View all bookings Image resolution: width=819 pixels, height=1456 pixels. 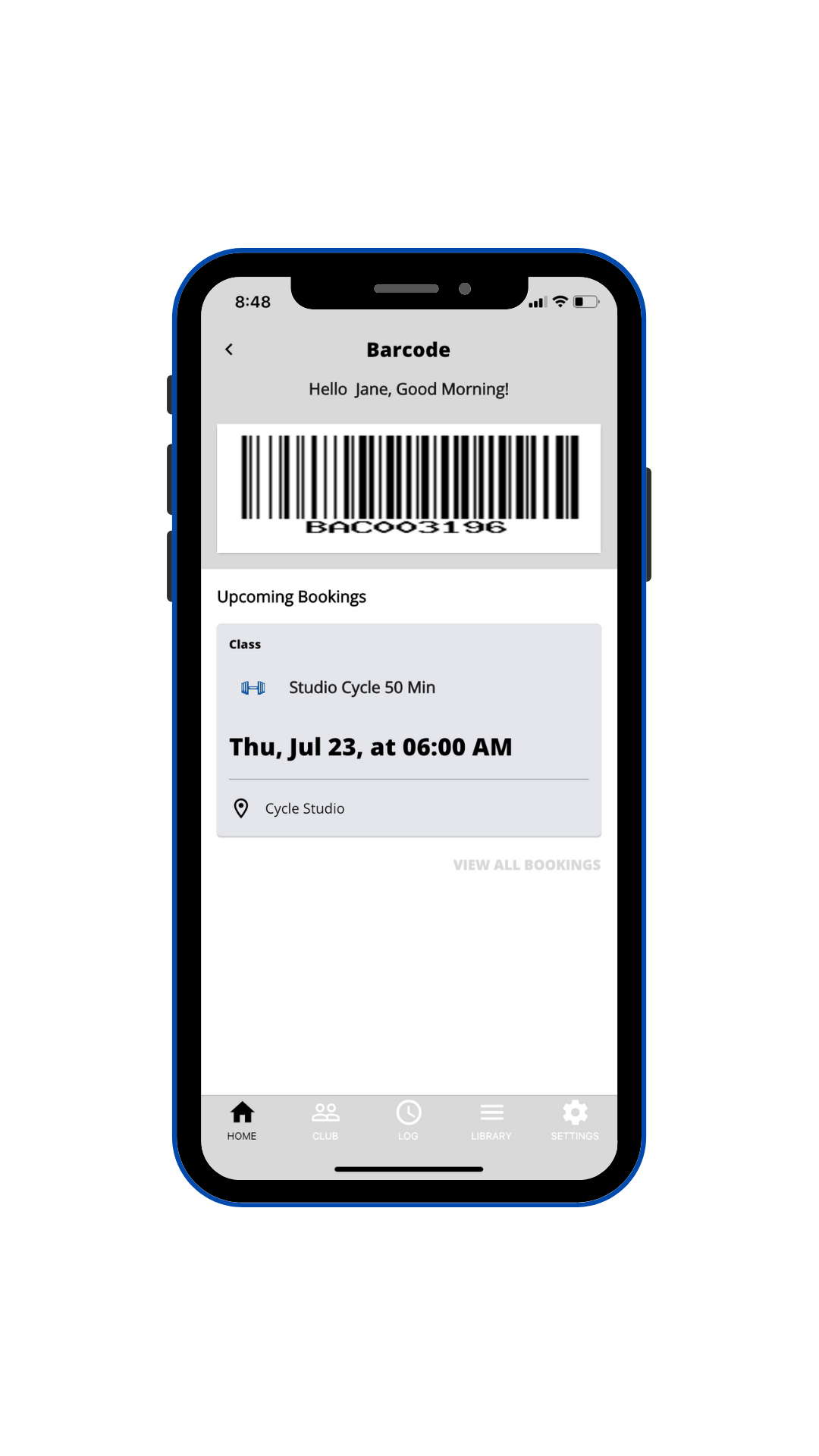point(526,865)
